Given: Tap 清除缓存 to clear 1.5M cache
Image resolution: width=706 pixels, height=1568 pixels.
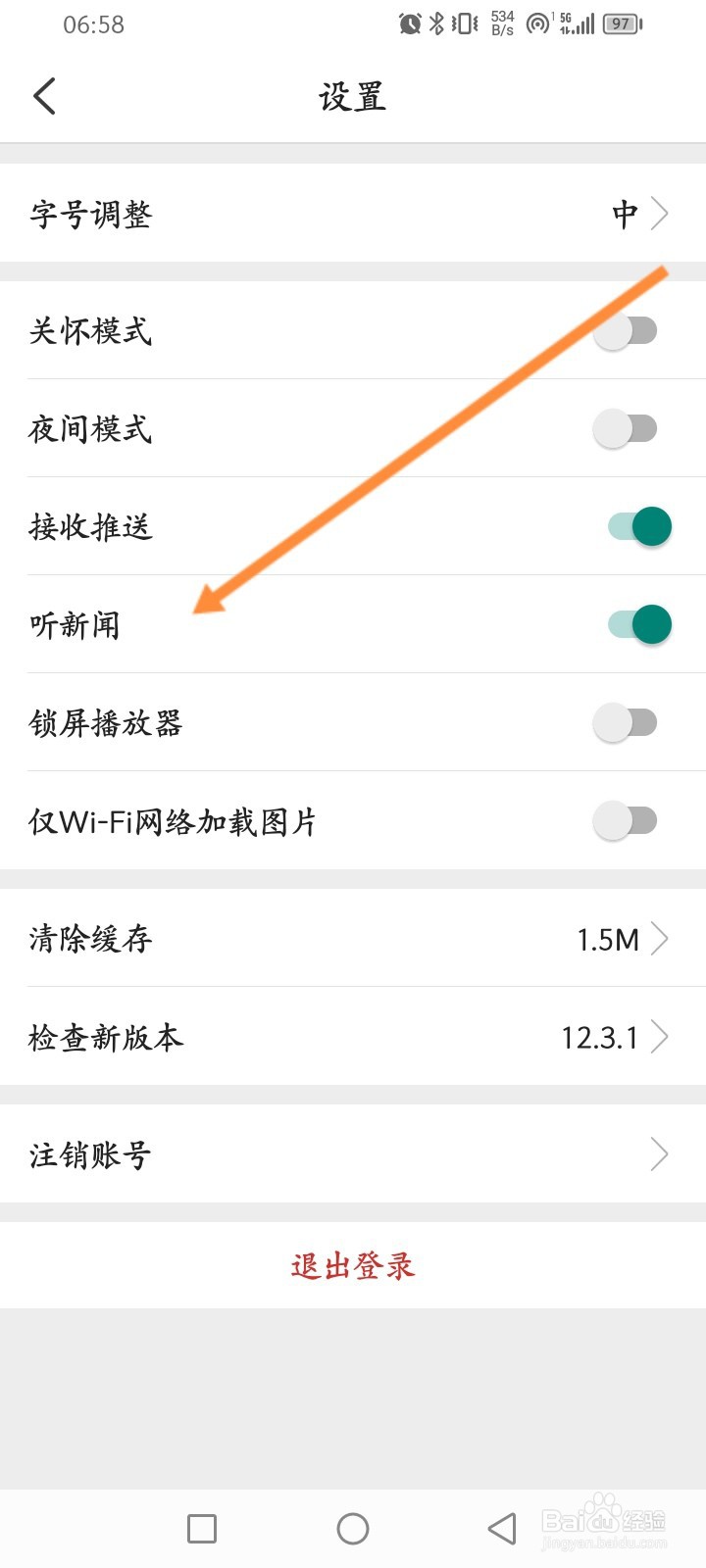Looking at the screenshot, I should tap(353, 939).
